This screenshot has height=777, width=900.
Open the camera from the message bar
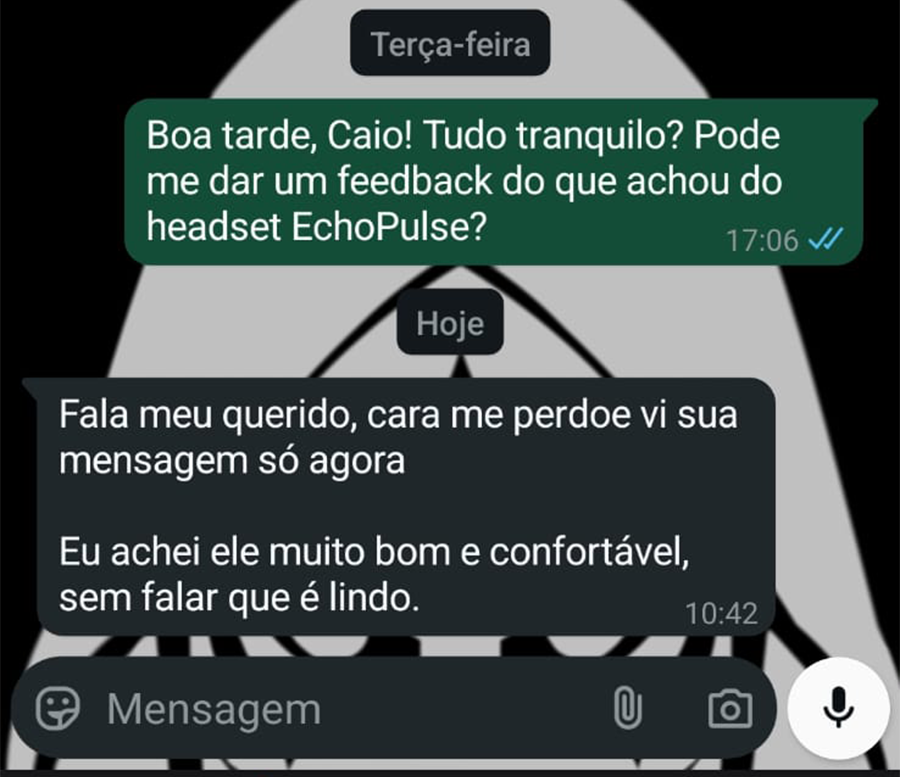coord(730,709)
